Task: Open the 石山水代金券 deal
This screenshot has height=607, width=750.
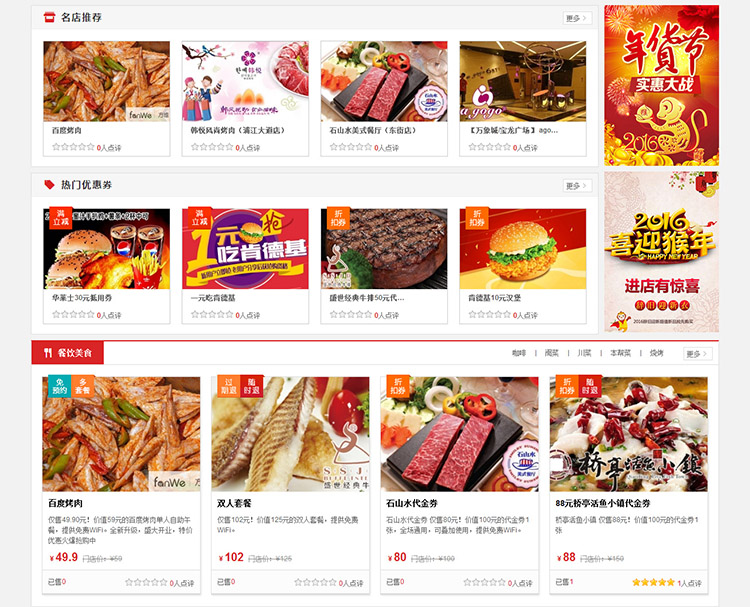Action: click(459, 434)
